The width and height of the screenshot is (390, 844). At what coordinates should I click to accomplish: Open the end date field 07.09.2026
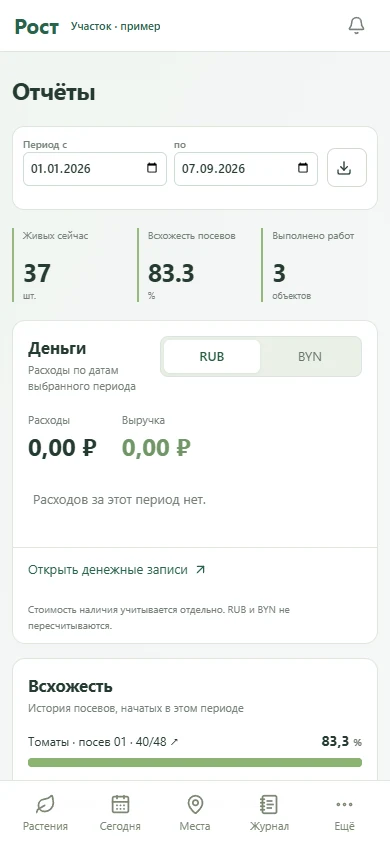pos(246,168)
